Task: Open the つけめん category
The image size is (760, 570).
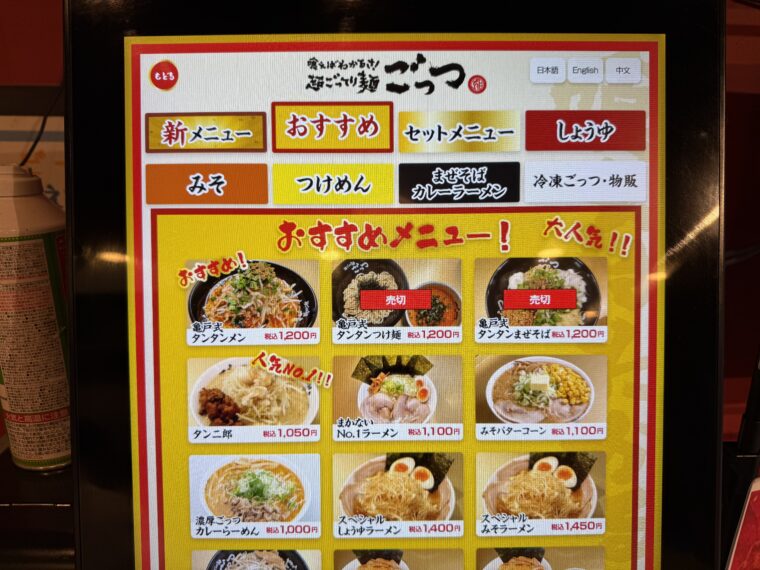Action: (332, 184)
